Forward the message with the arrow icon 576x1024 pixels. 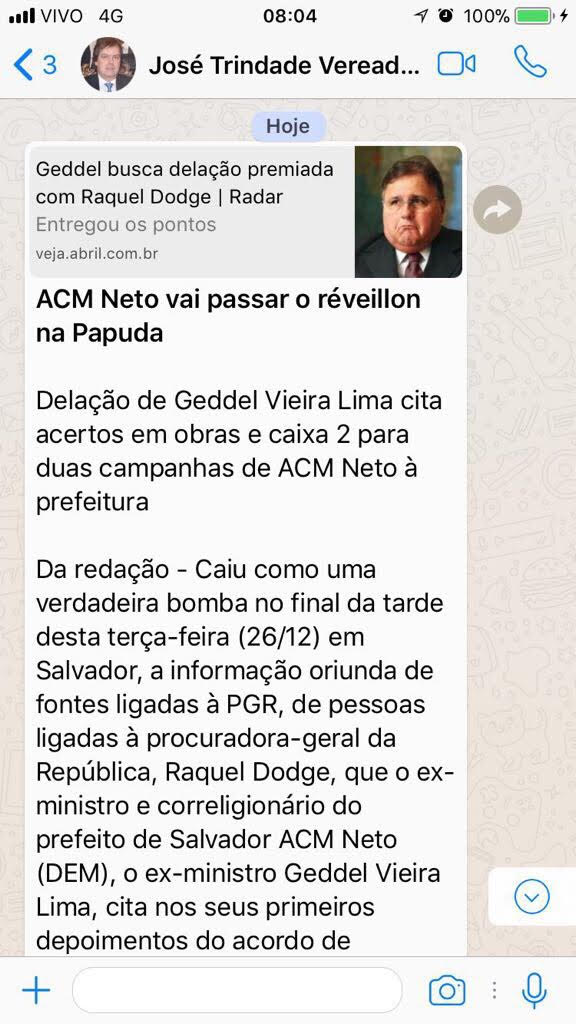(497, 210)
